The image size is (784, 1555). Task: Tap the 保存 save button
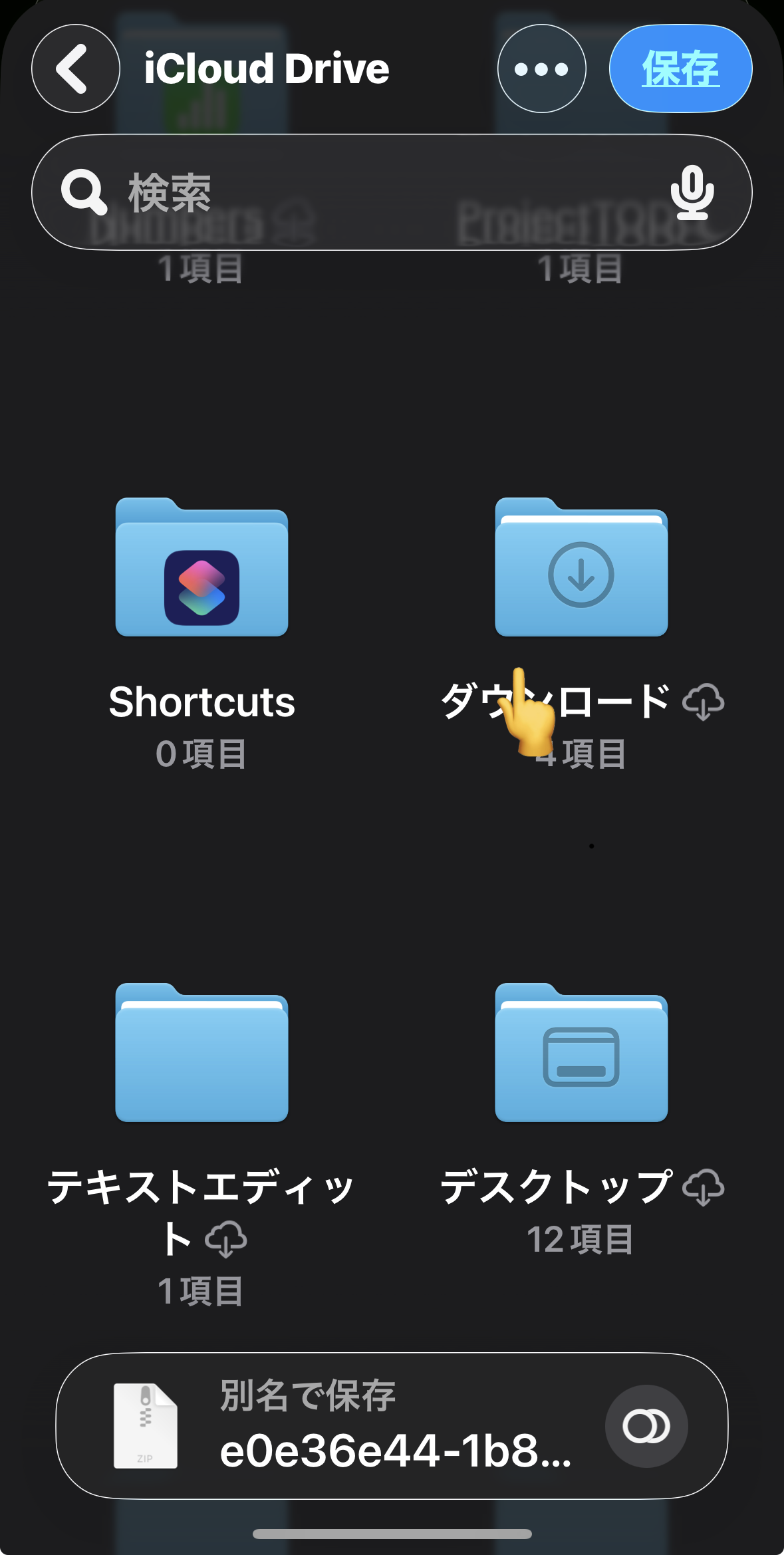click(x=680, y=69)
